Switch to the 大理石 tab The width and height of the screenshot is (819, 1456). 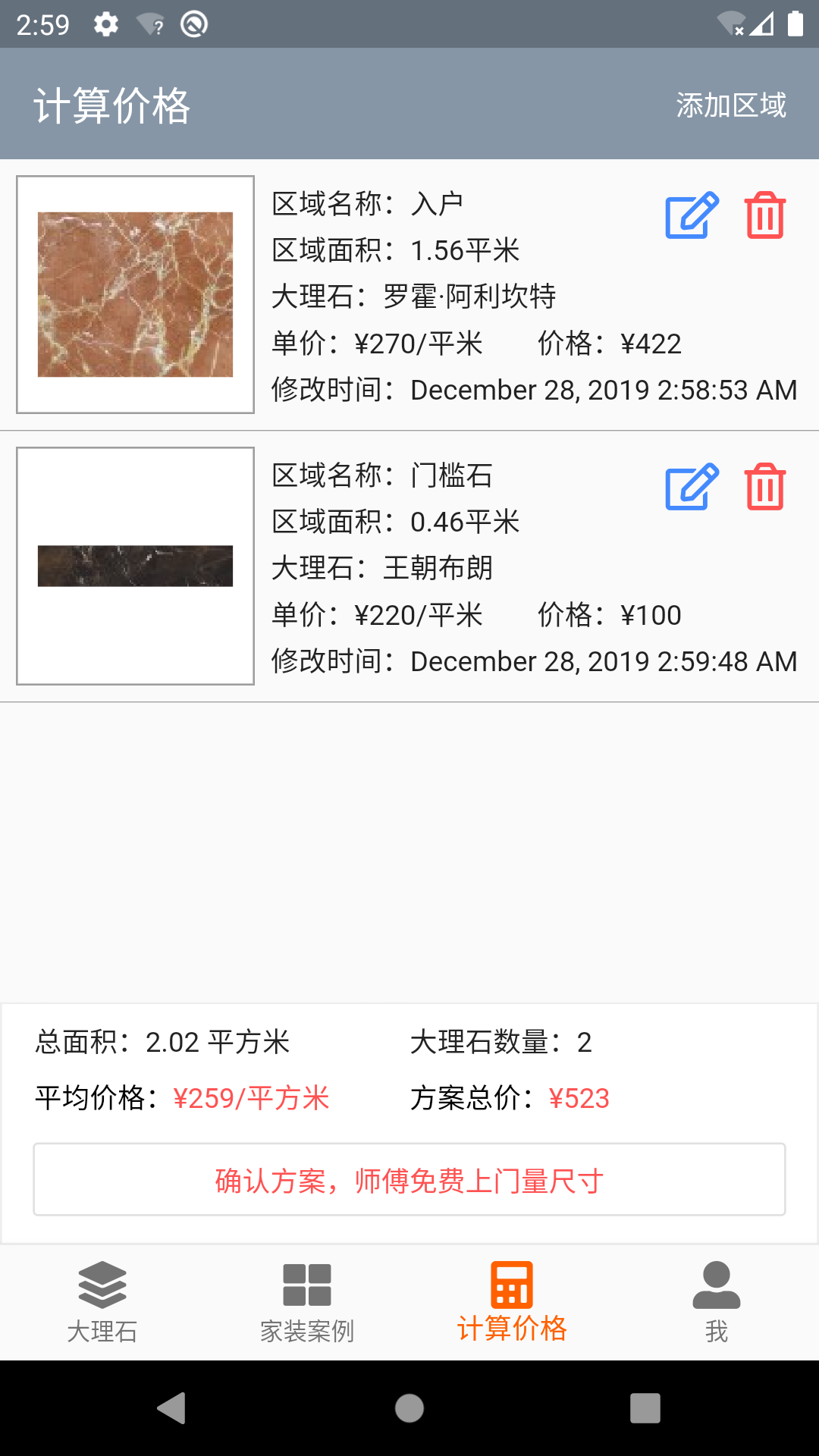point(102,1302)
